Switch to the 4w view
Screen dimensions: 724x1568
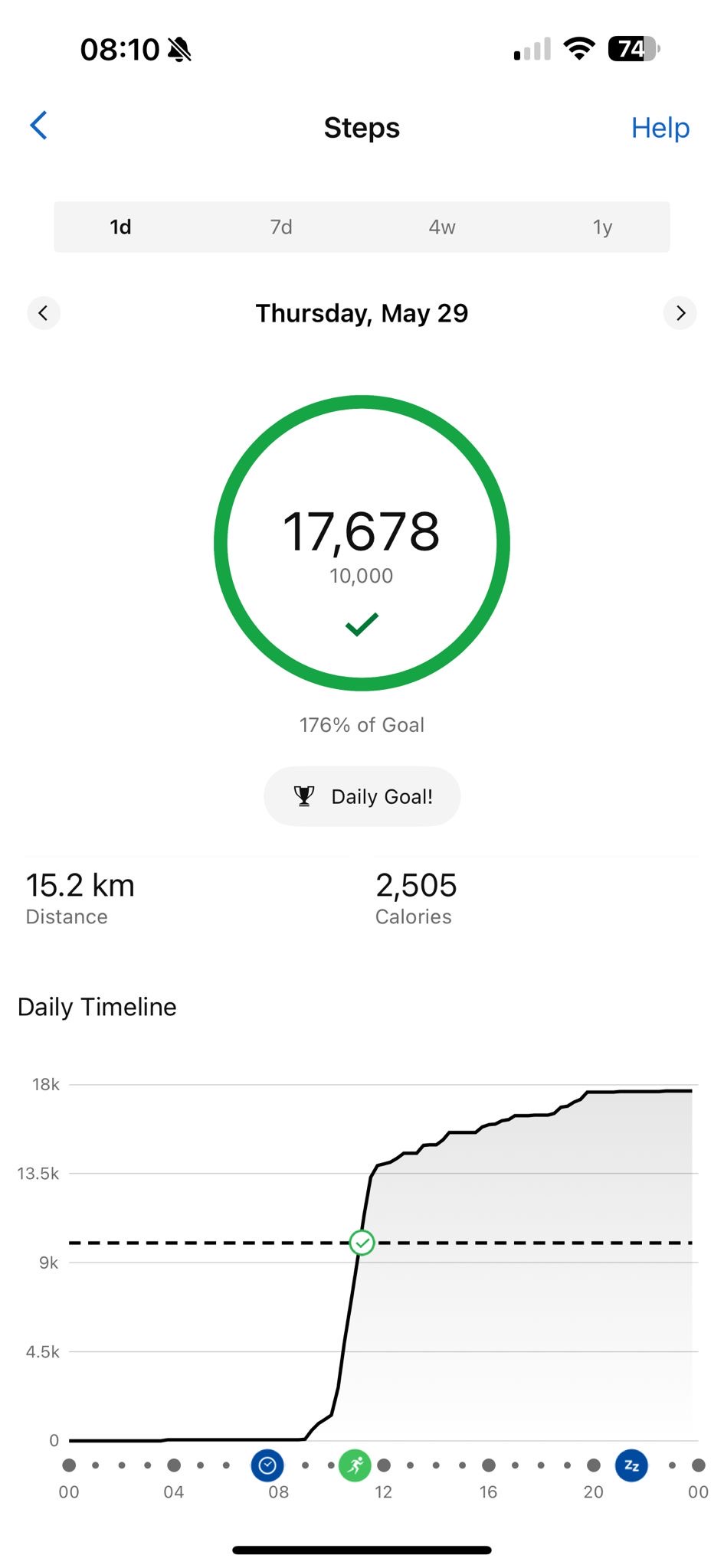click(x=442, y=227)
